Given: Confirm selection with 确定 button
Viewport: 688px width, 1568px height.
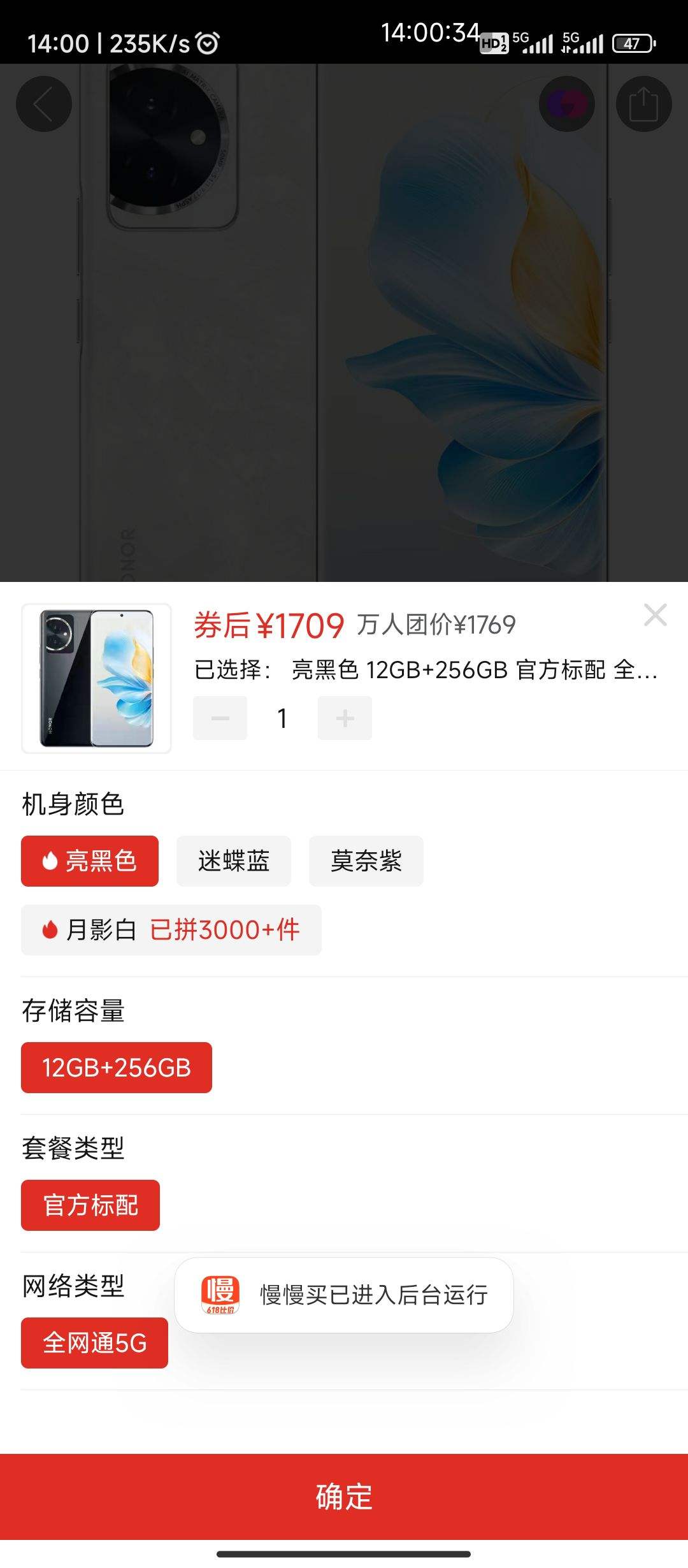Looking at the screenshot, I should tap(344, 1497).
